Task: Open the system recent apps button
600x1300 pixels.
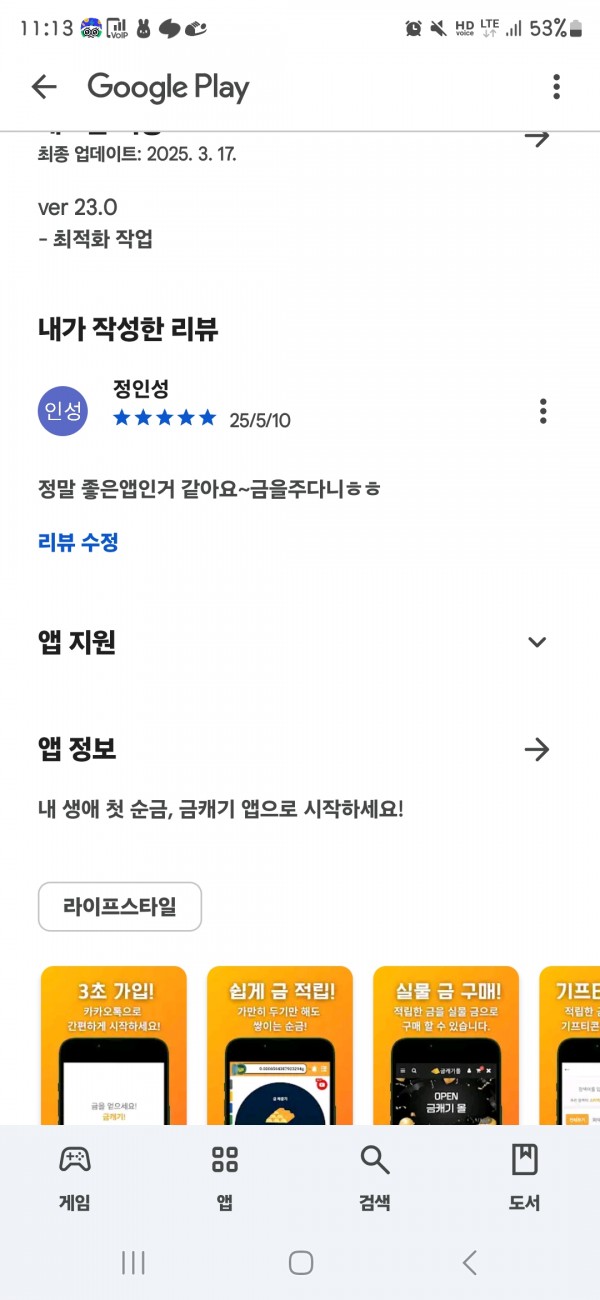Action: click(x=133, y=1262)
